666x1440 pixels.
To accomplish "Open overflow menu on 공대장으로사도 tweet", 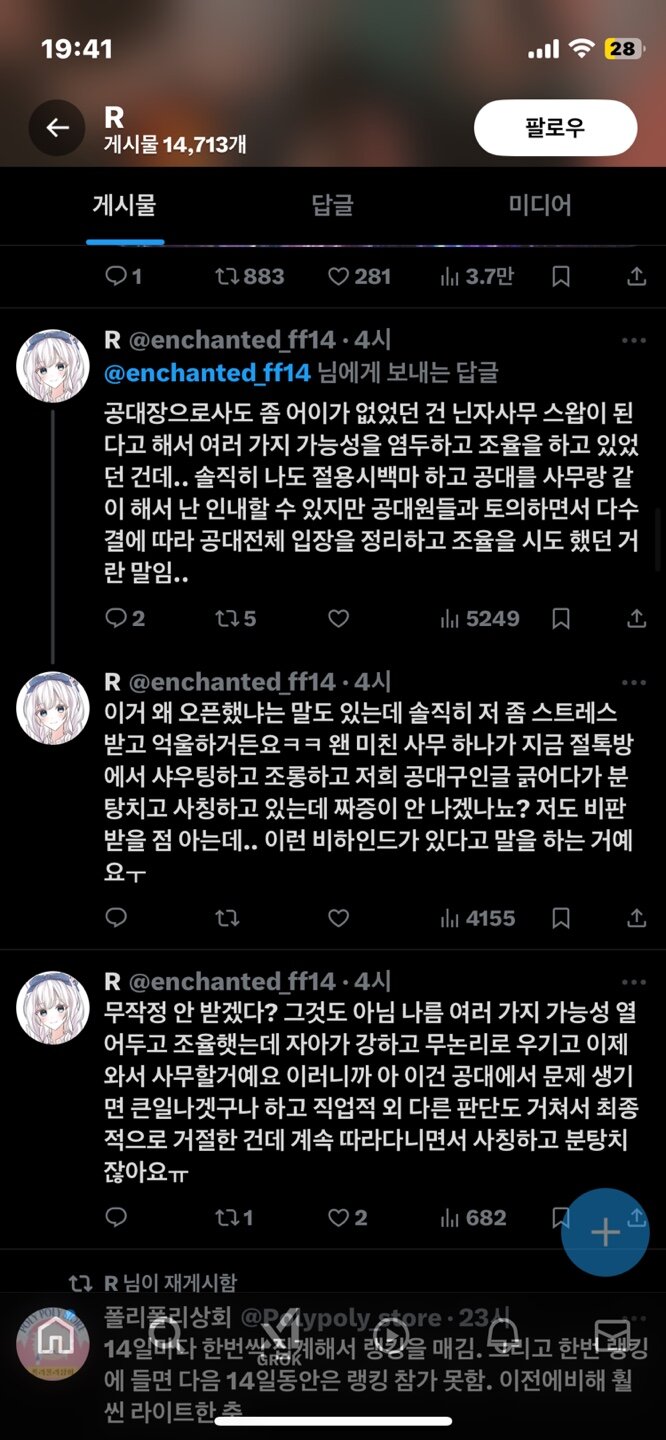I will (634, 341).
